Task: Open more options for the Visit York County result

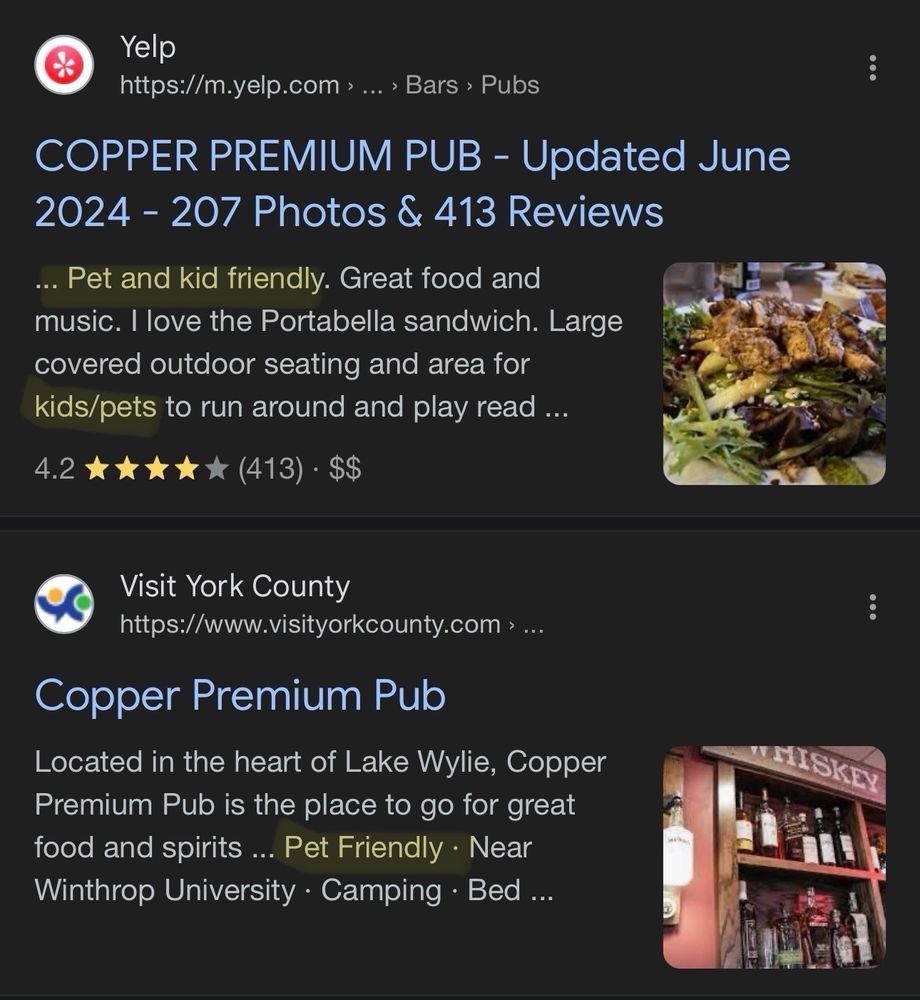Action: coord(873,607)
